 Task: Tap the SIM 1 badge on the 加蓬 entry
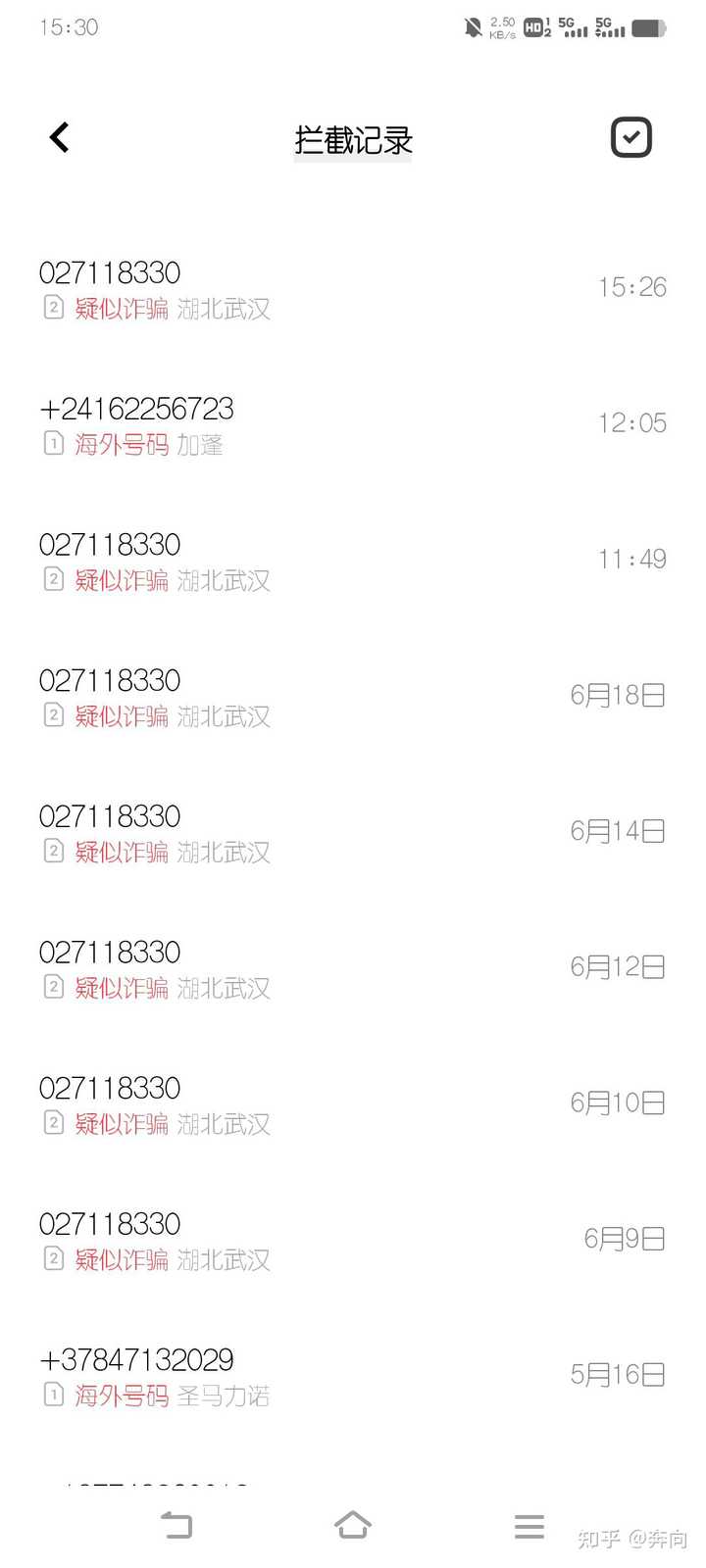(53, 445)
